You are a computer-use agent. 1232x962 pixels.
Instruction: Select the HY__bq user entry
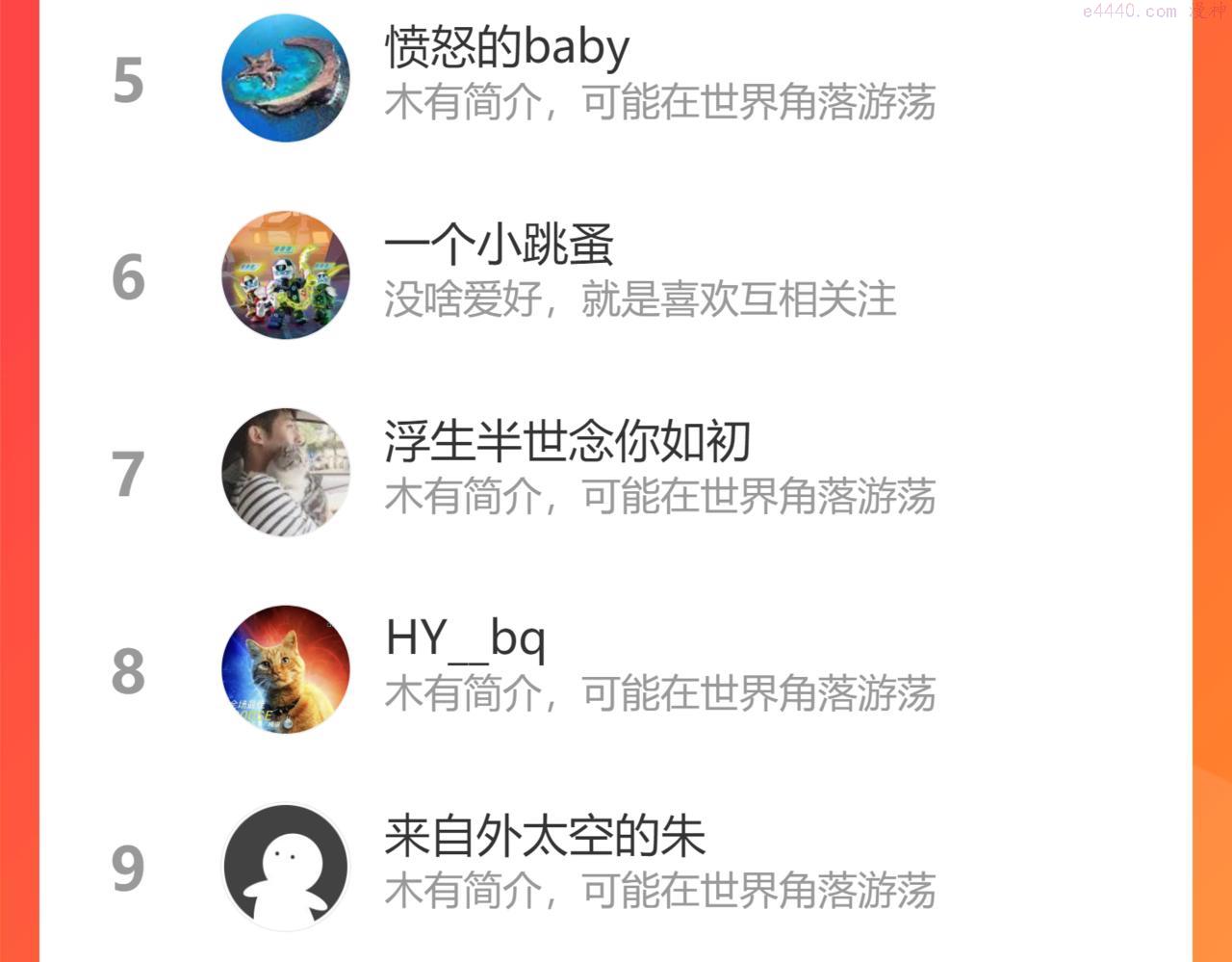click(x=466, y=638)
